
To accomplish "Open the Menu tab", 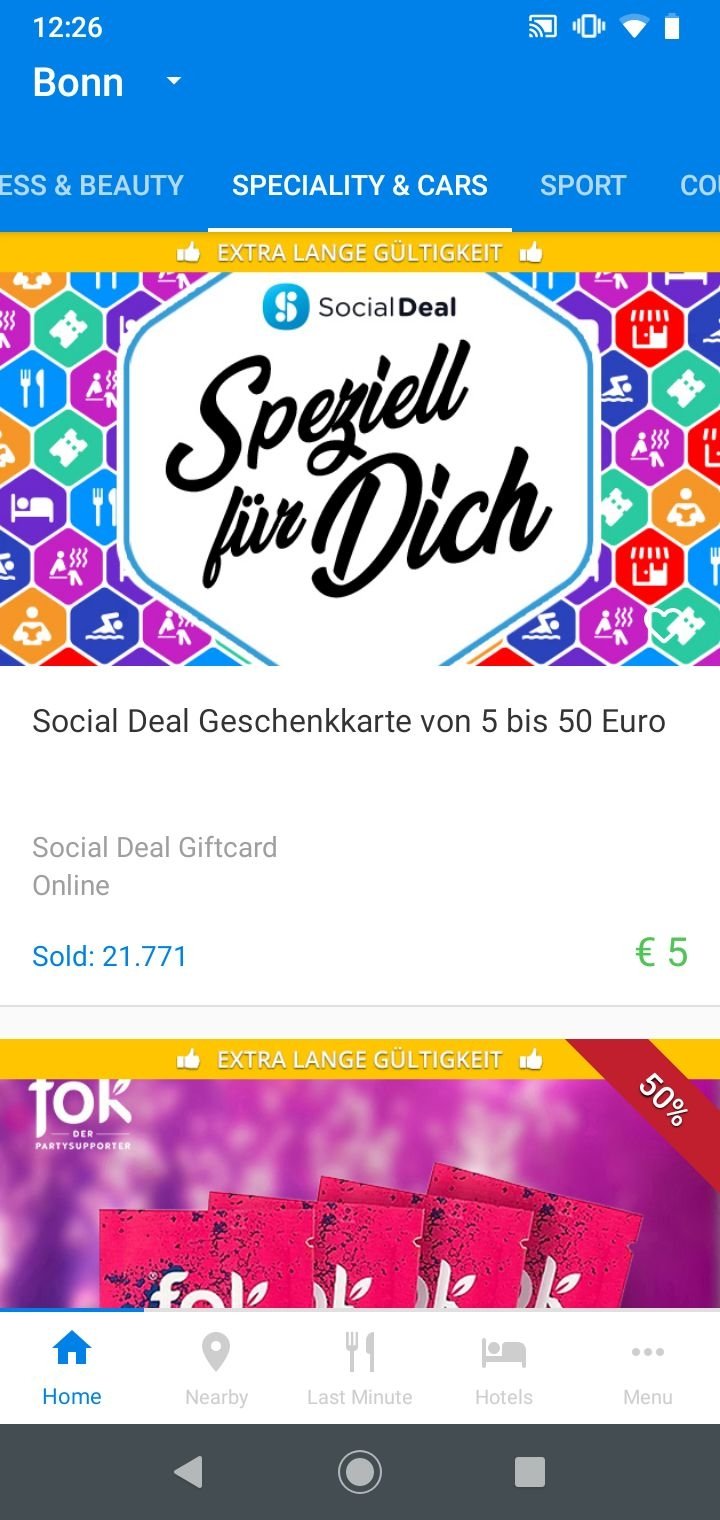I will point(648,1367).
